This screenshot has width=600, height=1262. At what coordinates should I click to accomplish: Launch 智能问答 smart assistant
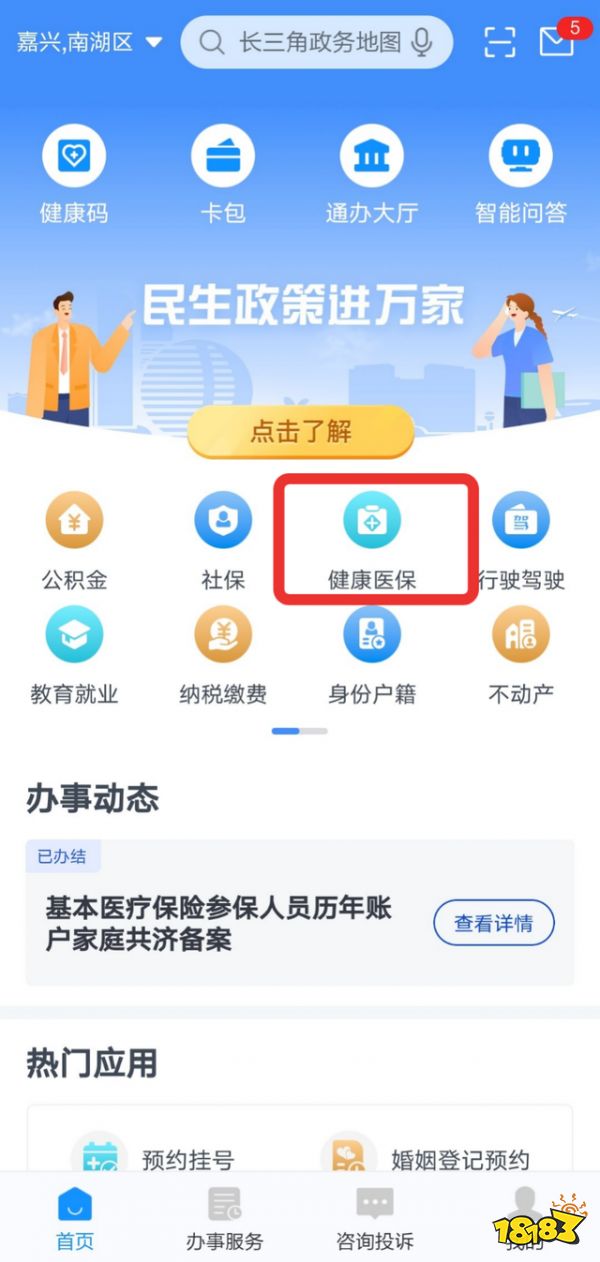point(520,180)
